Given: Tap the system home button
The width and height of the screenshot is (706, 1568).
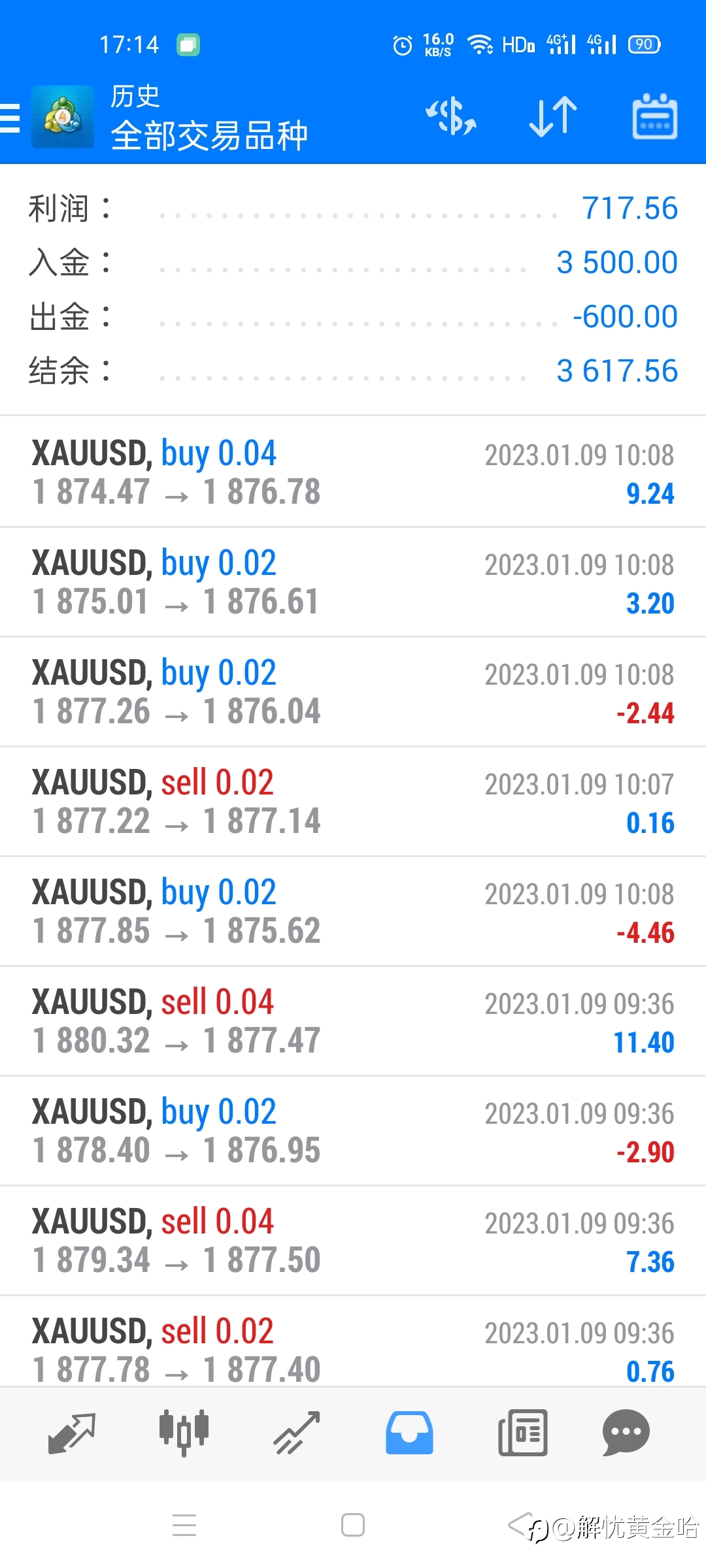Looking at the screenshot, I should [x=353, y=1526].
